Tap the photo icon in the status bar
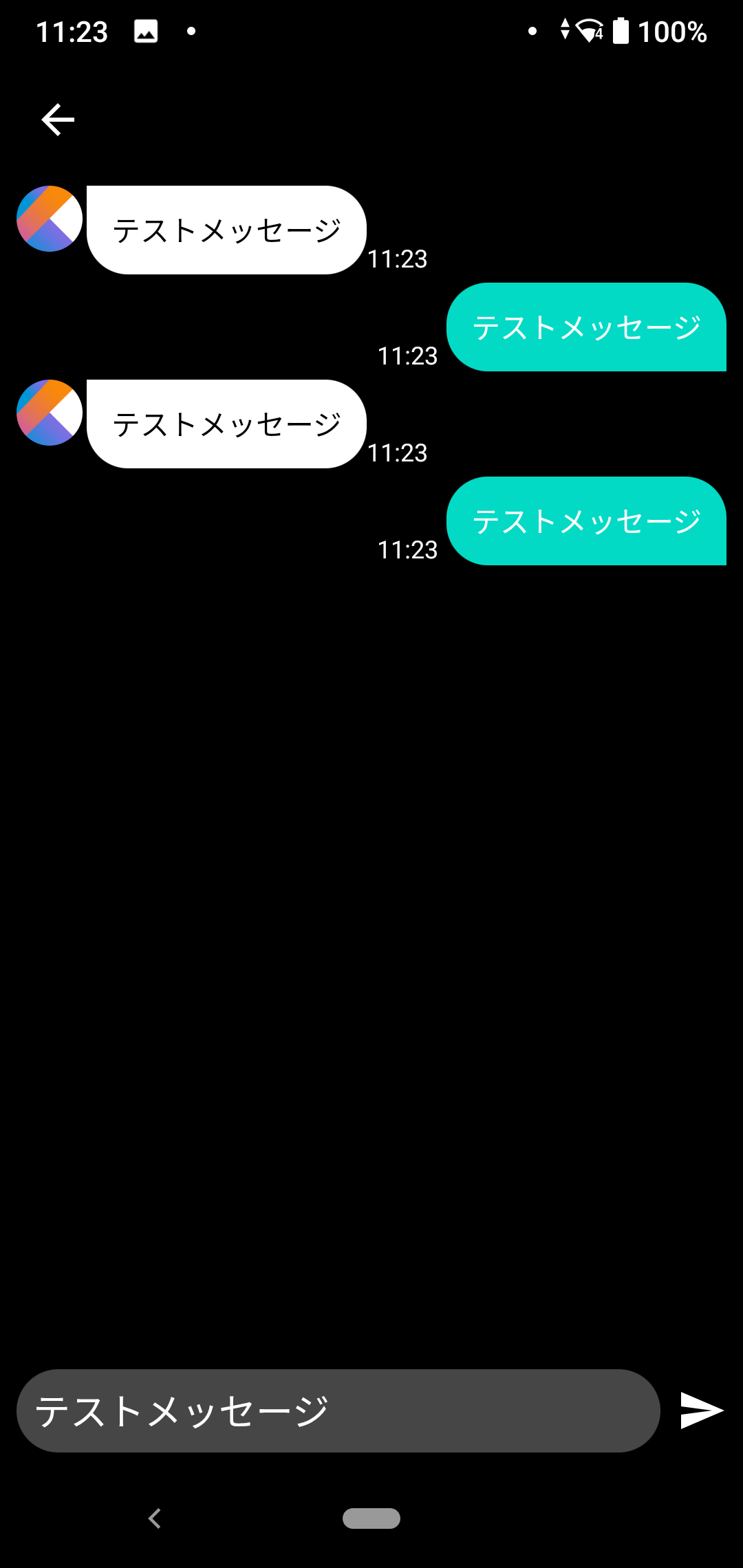The height and width of the screenshot is (1568, 743). (x=146, y=30)
